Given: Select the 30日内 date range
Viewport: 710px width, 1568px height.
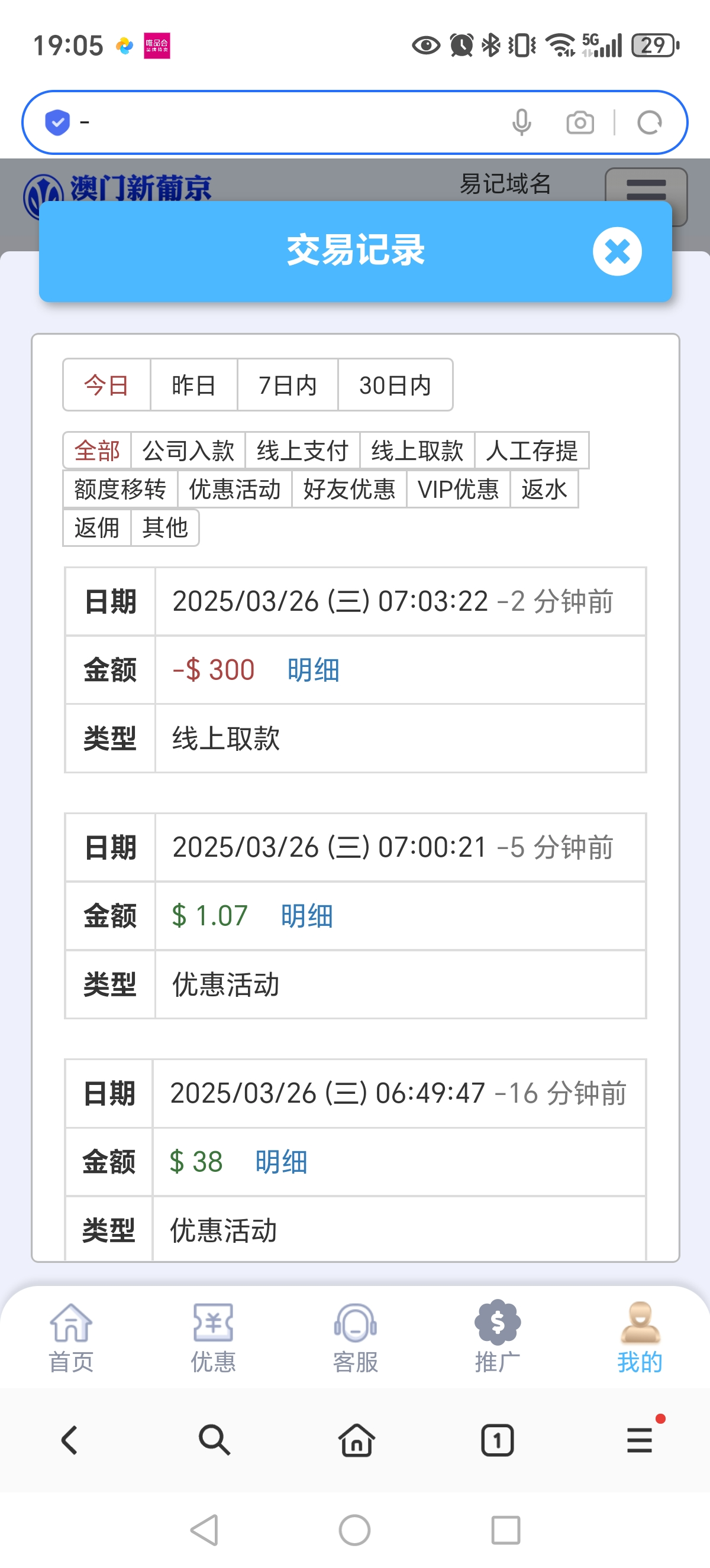Looking at the screenshot, I should click(395, 385).
